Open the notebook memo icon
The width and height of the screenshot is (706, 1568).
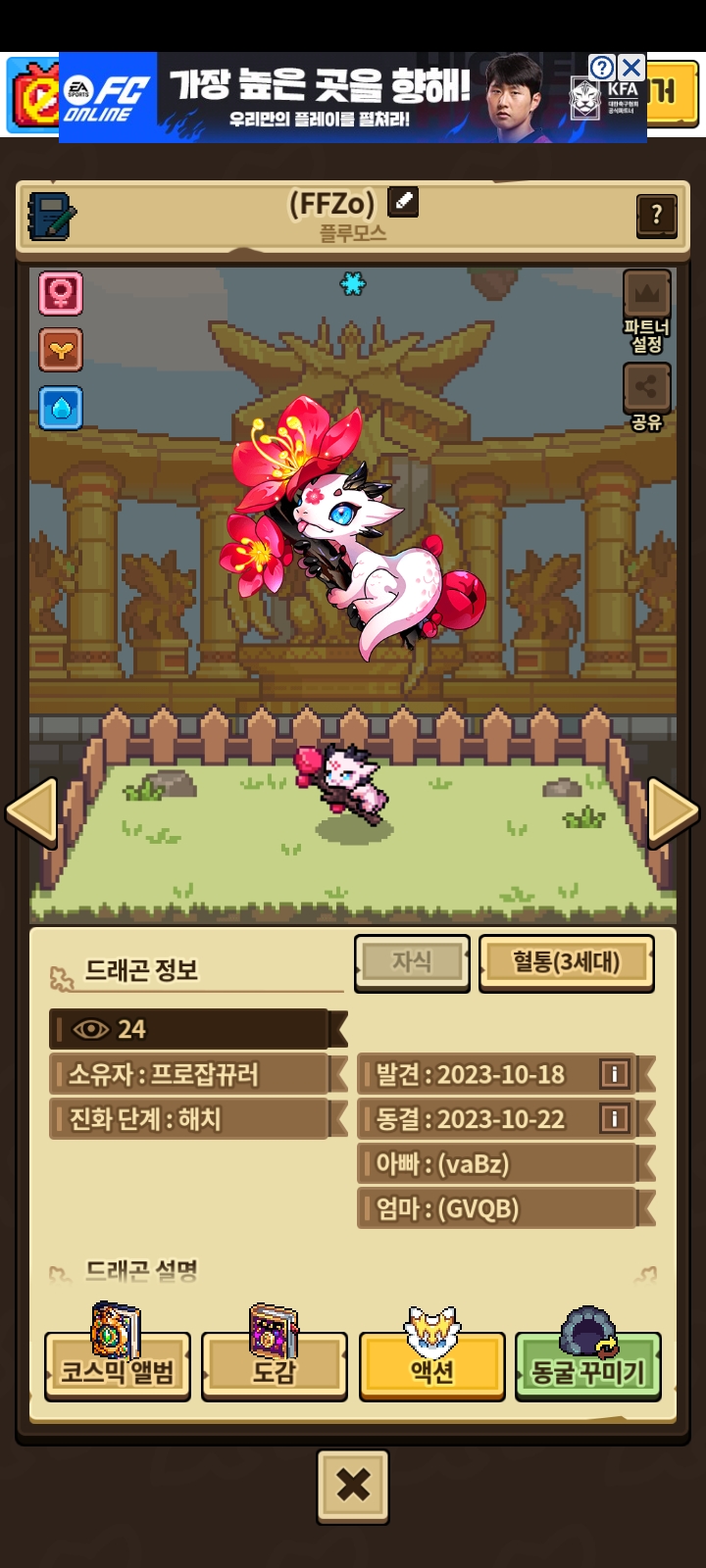point(51,215)
